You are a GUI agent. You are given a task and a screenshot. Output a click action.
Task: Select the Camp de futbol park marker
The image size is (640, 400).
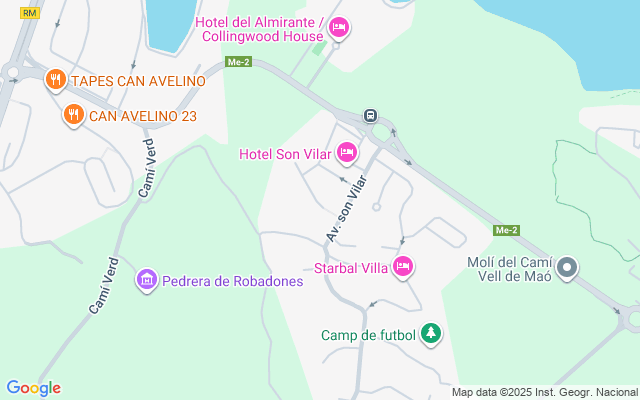pos(431,334)
